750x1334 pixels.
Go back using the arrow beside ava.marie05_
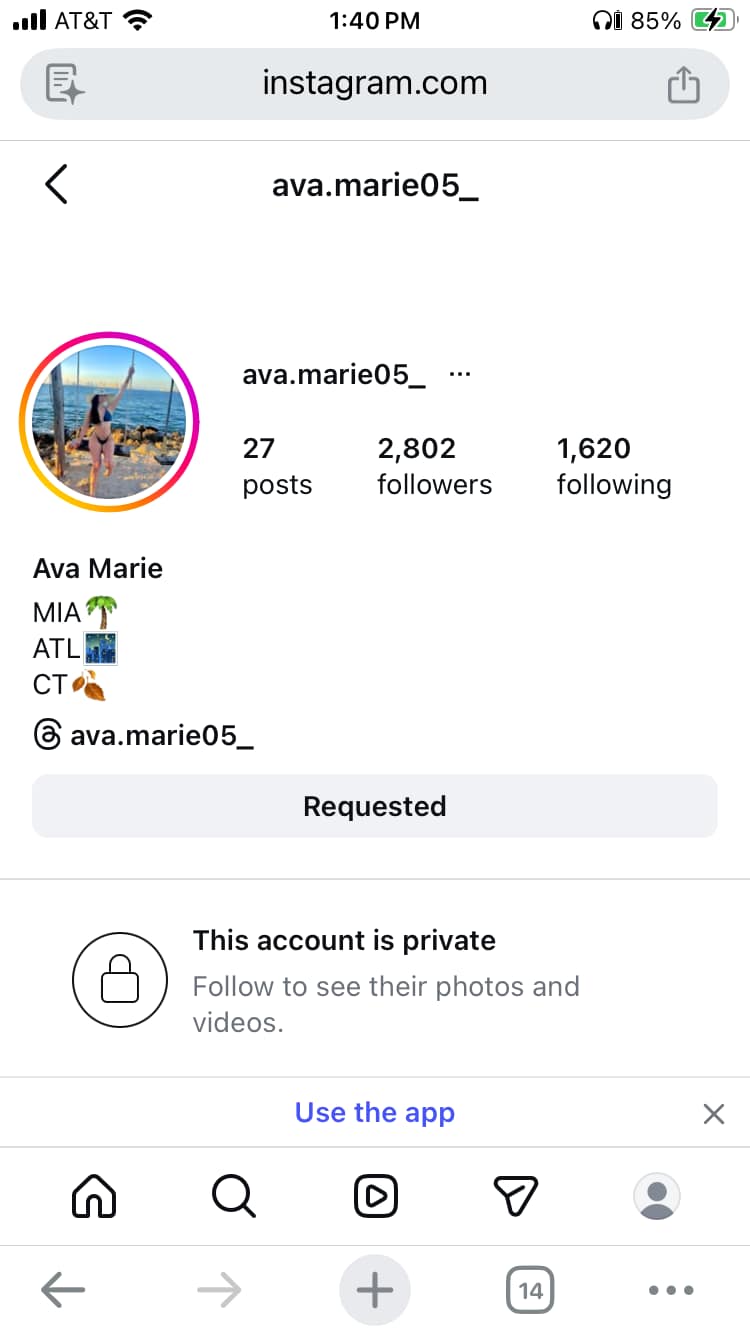point(57,185)
